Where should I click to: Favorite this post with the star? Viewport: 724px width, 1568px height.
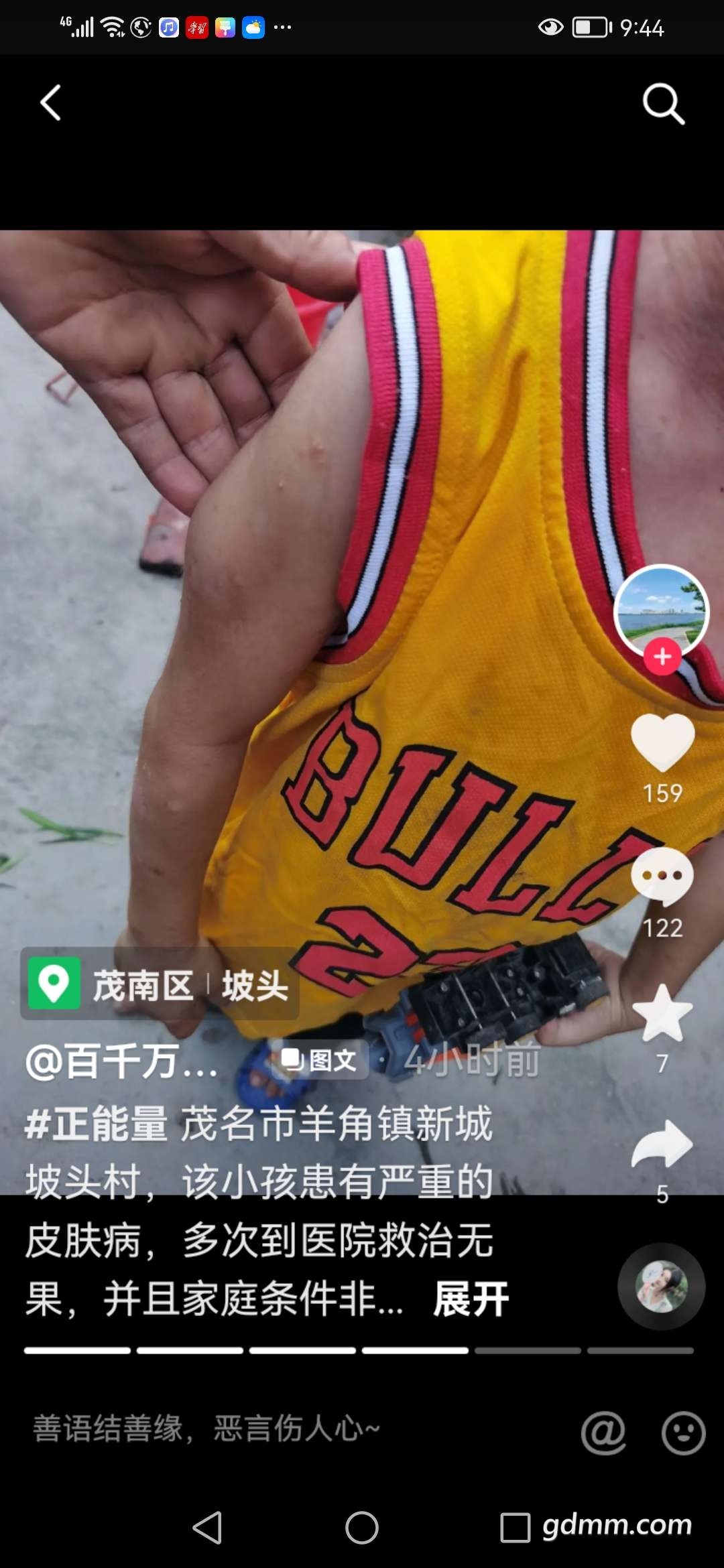pyautogui.click(x=662, y=1013)
